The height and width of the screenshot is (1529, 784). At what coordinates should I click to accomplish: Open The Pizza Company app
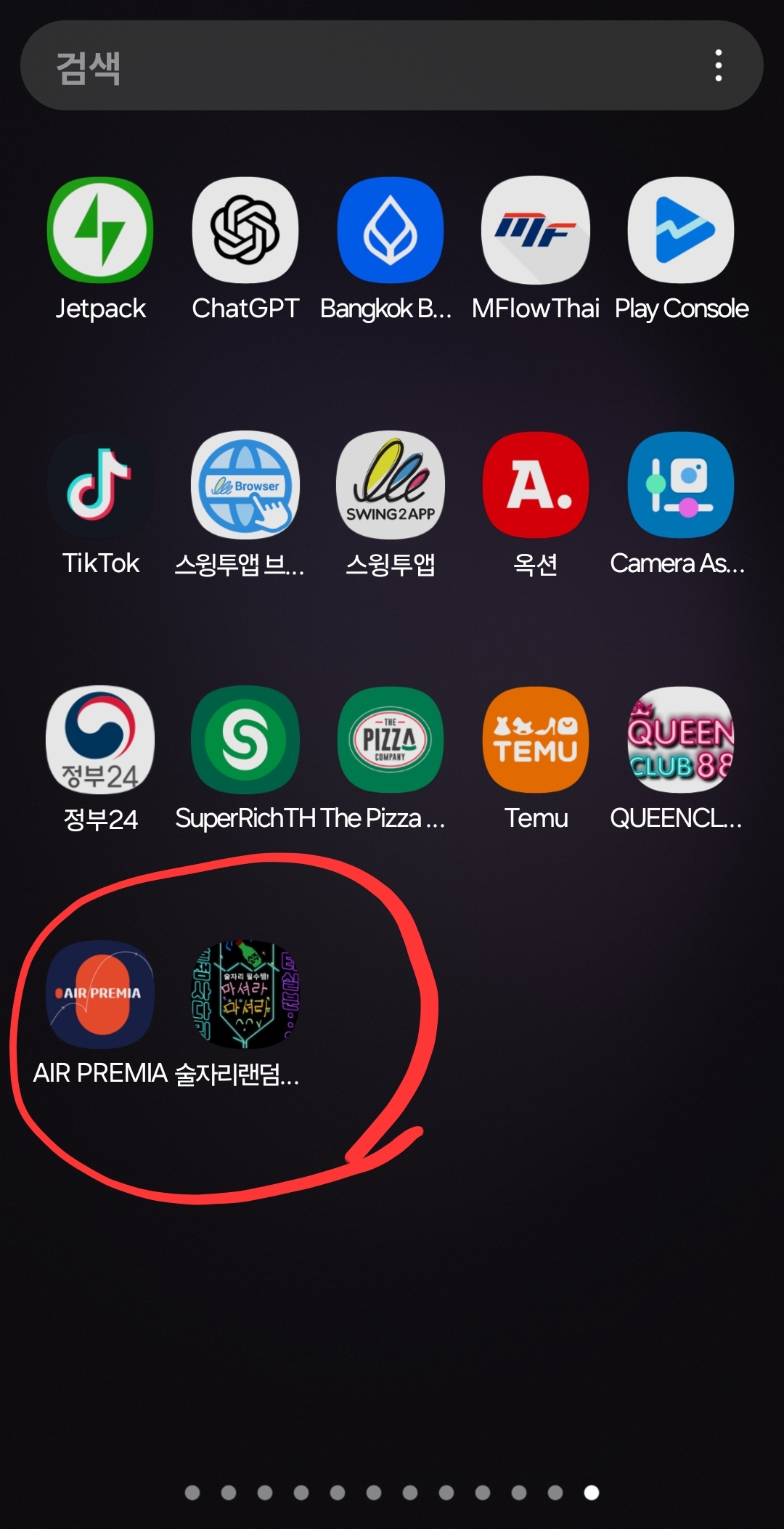coord(391,740)
